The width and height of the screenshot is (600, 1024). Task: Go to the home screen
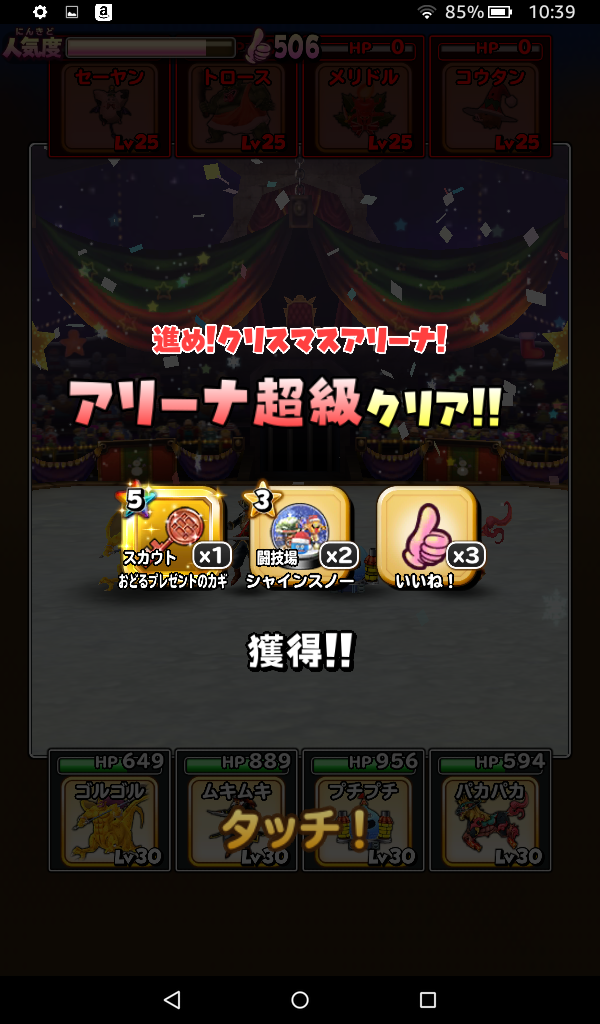pyautogui.click(x=300, y=999)
